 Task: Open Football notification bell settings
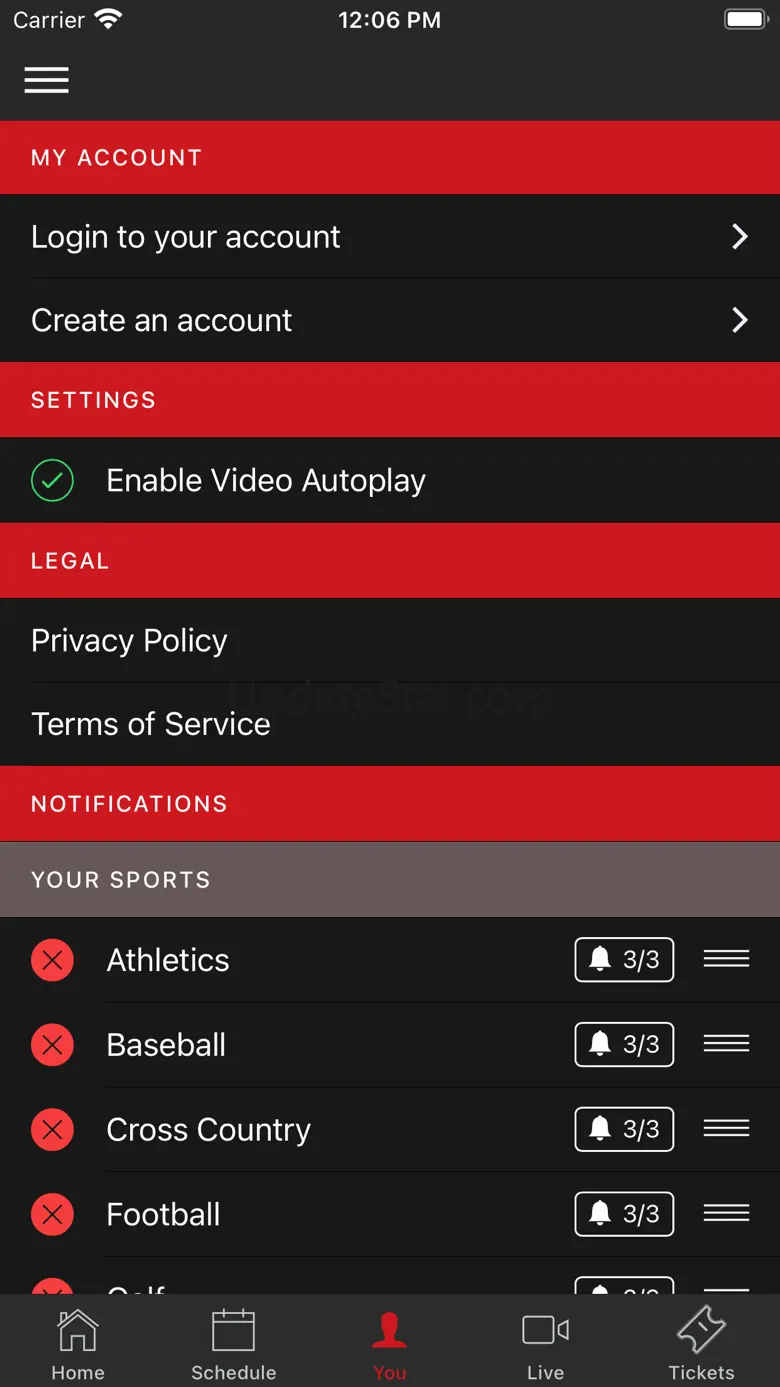click(624, 1214)
